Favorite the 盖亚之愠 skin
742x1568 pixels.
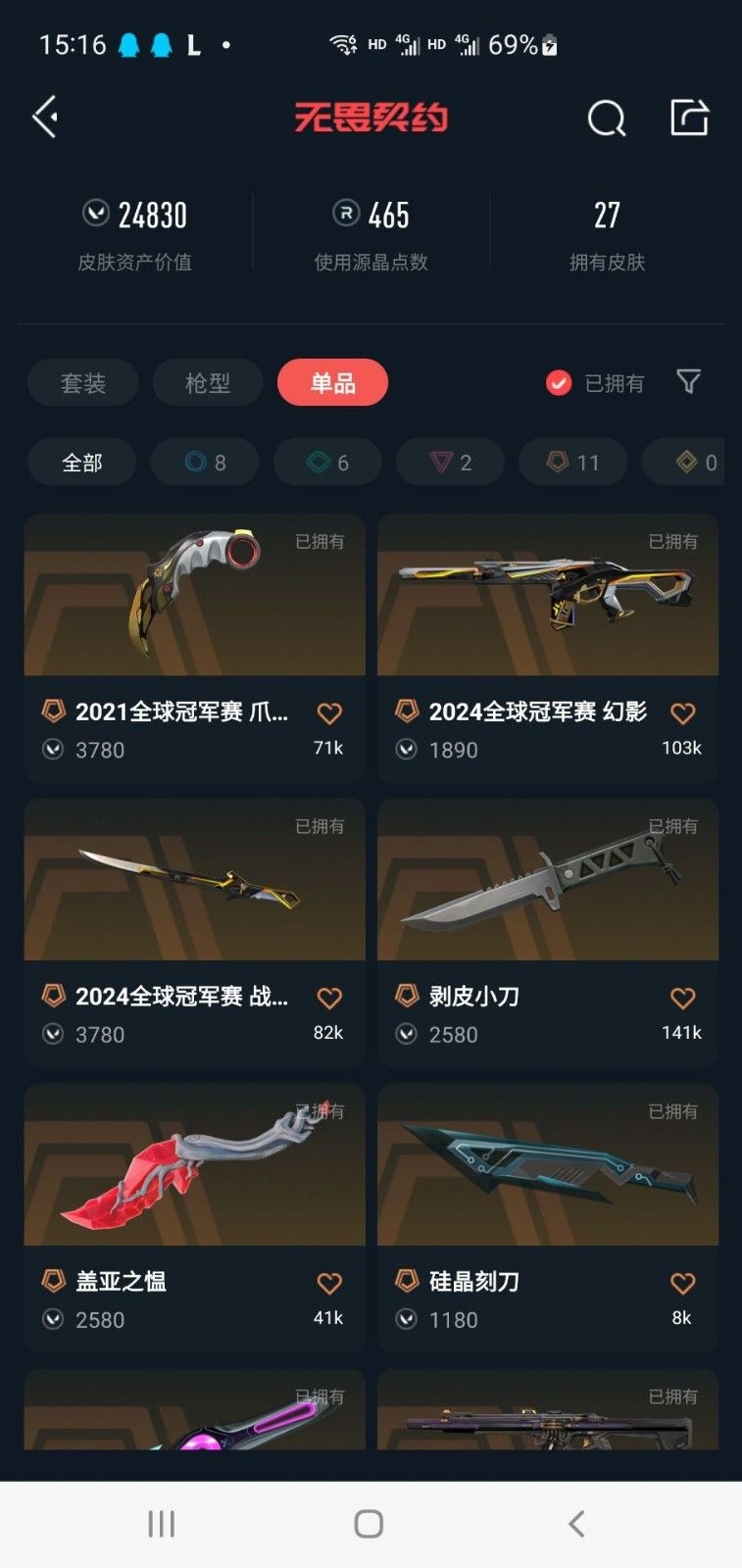pos(329,1283)
